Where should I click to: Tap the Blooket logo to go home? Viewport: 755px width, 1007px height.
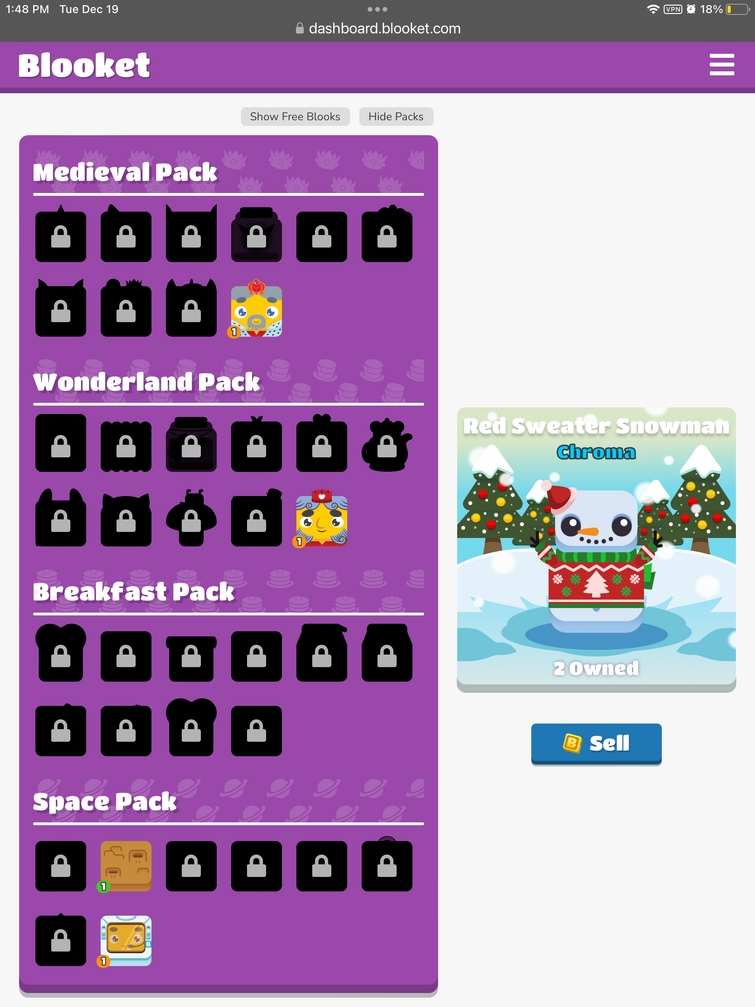tap(84, 66)
